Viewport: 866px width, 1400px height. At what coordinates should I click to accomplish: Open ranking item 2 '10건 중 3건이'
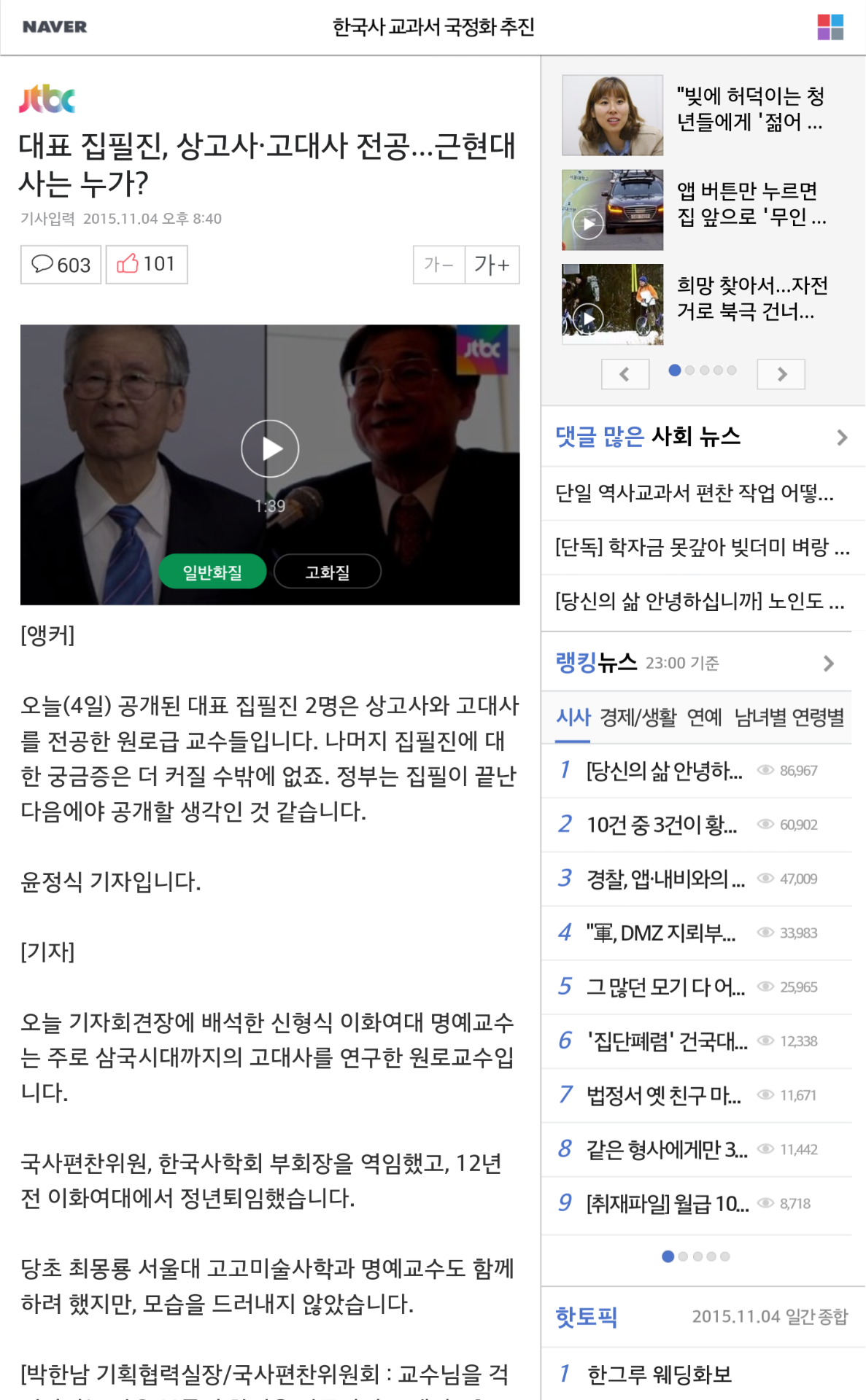tap(662, 825)
